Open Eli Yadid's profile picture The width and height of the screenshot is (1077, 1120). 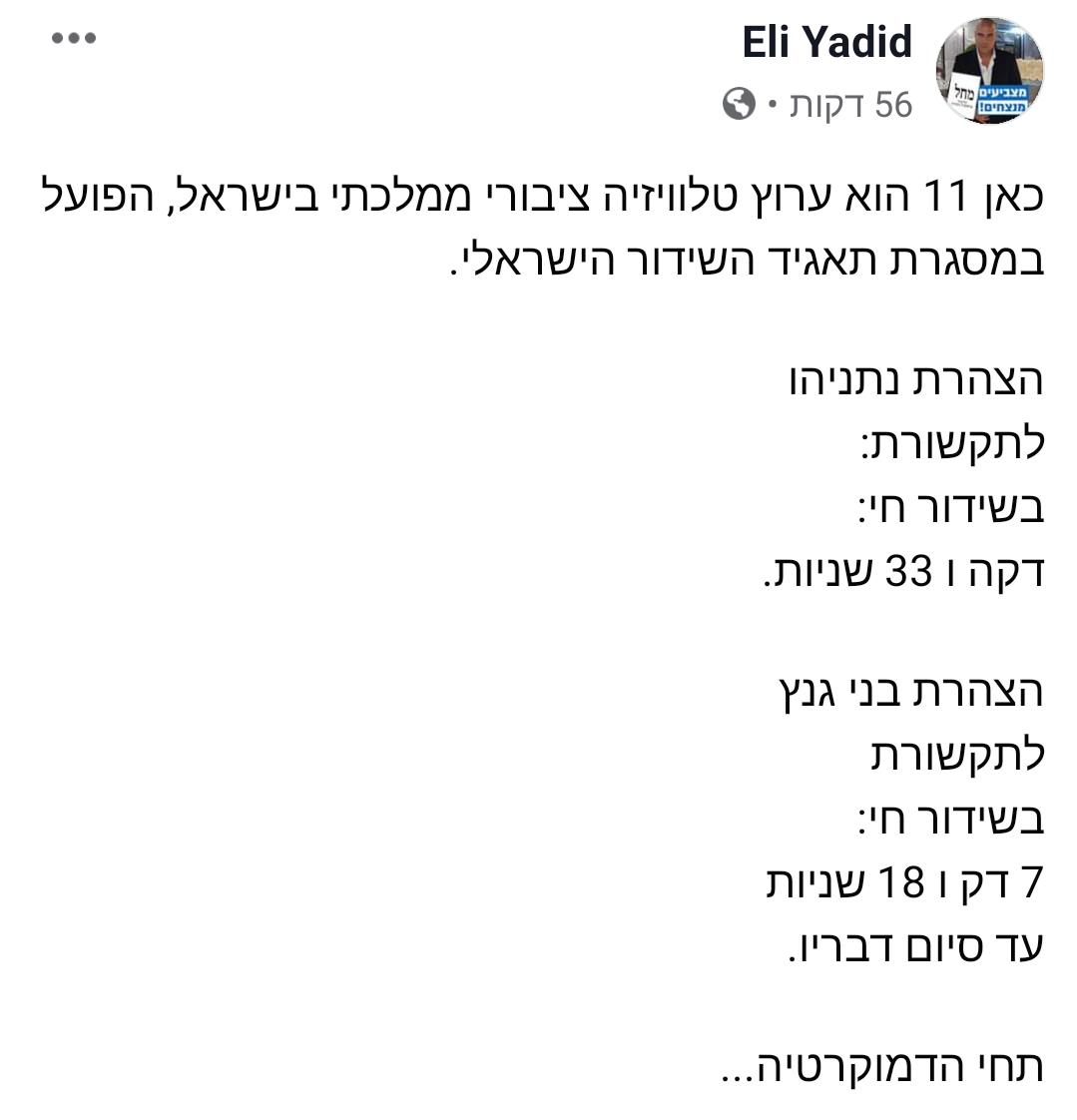tap(989, 70)
